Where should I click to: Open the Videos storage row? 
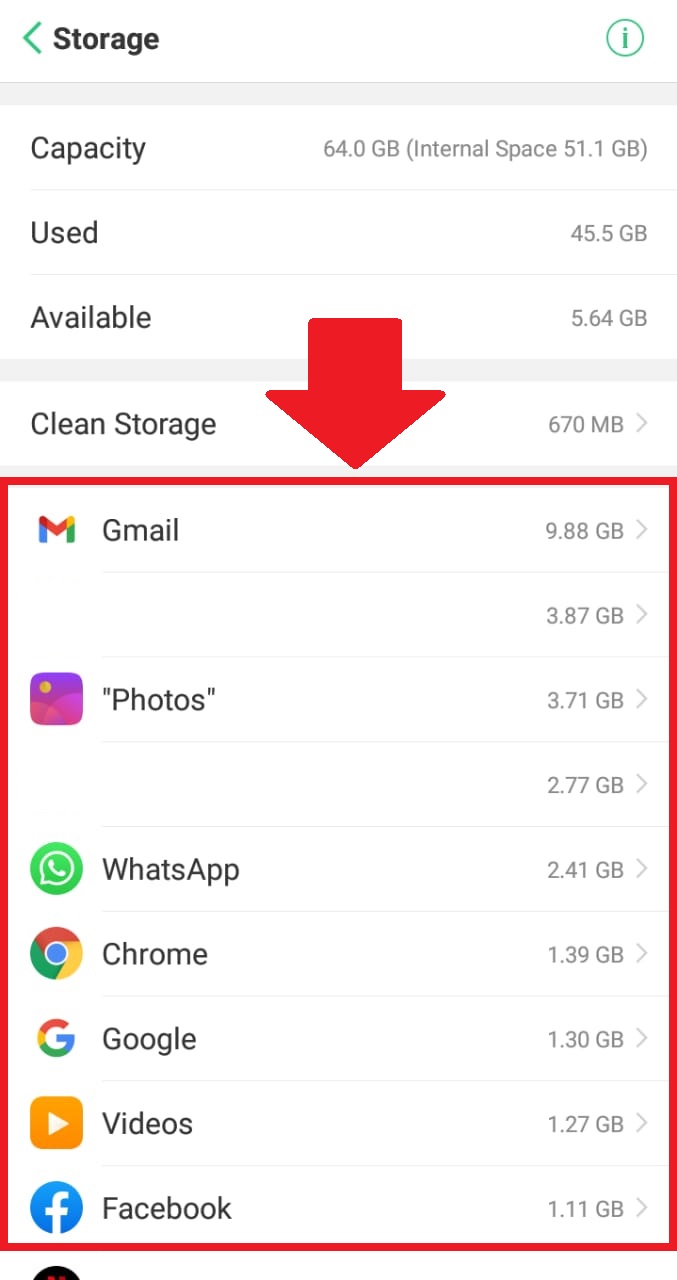[338, 1123]
